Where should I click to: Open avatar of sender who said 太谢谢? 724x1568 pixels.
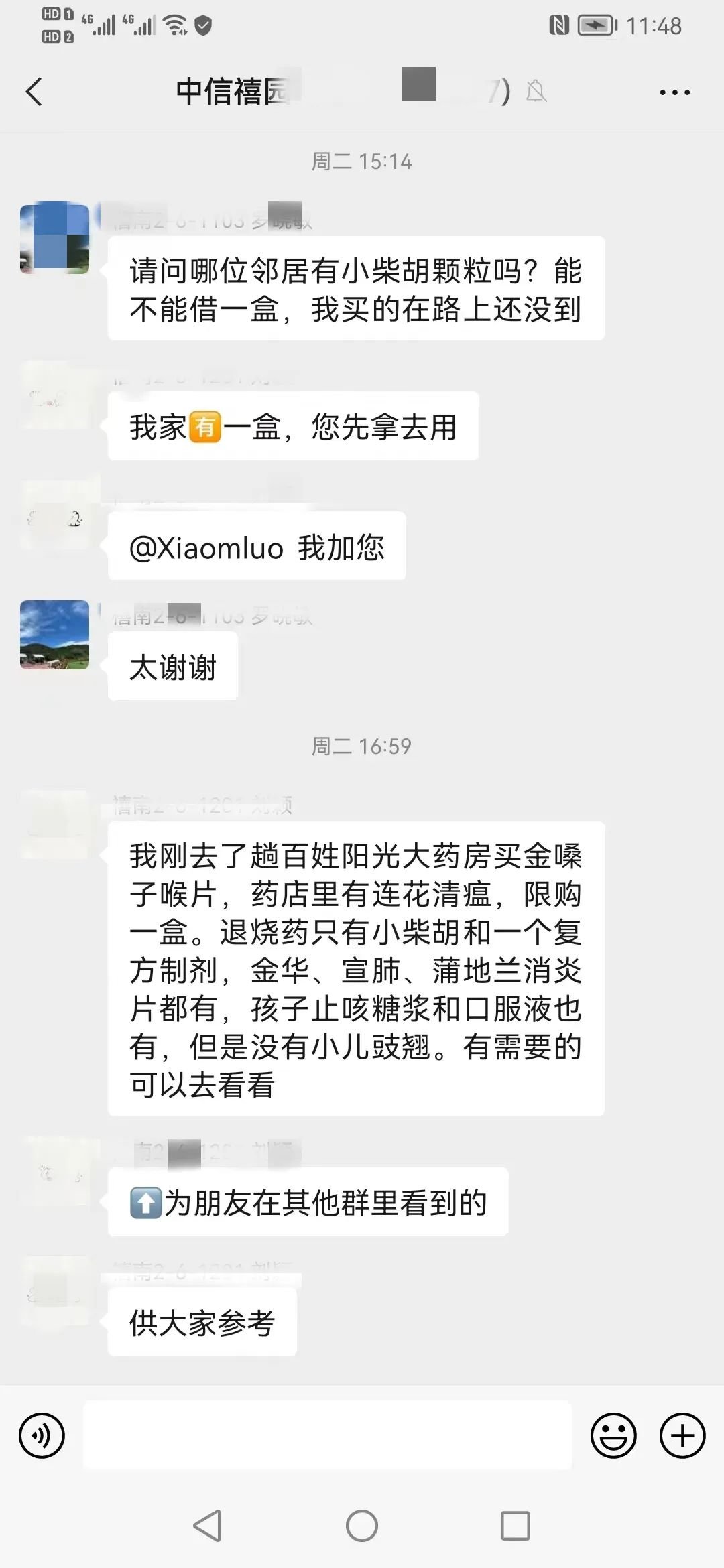pyautogui.click(x=55, y=635)
